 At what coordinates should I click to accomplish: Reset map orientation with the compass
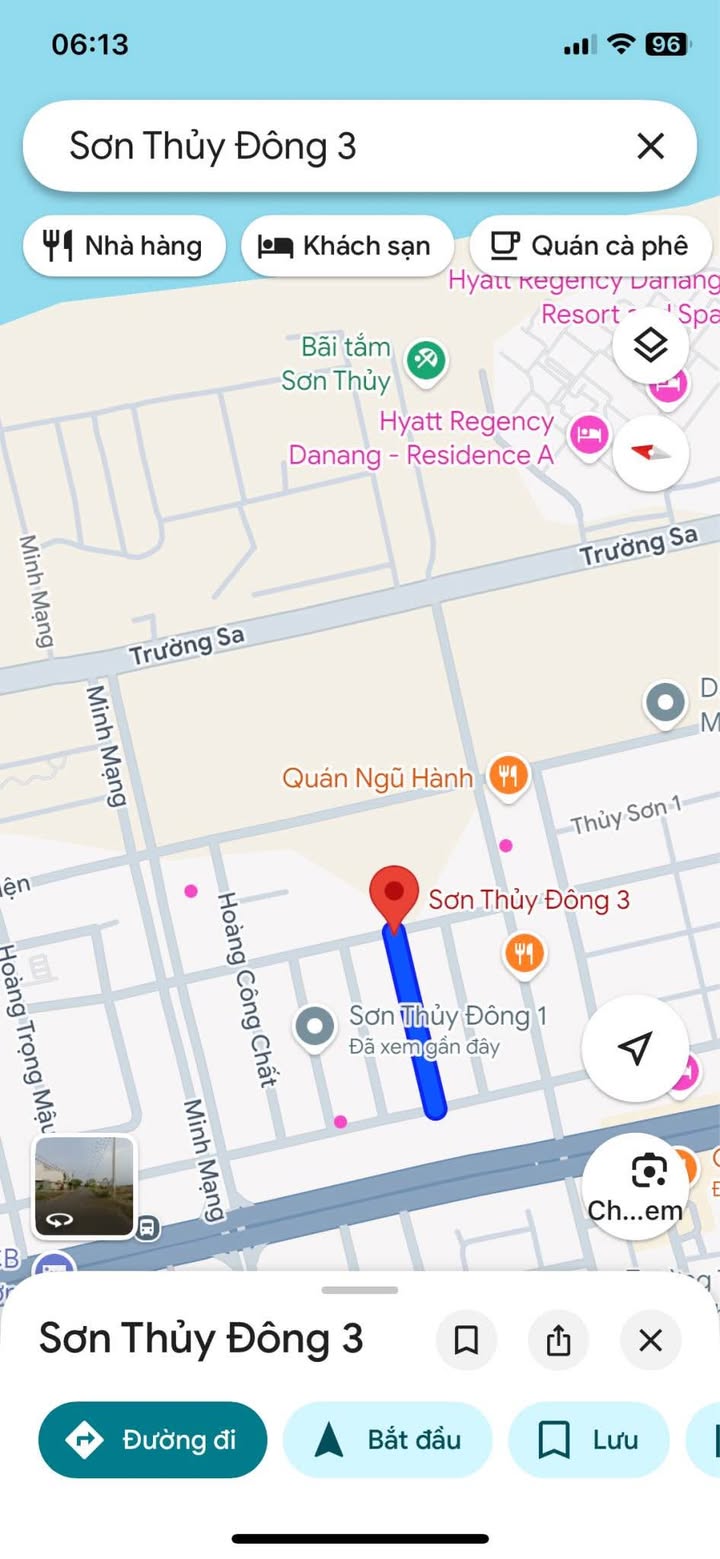point(651,452)
